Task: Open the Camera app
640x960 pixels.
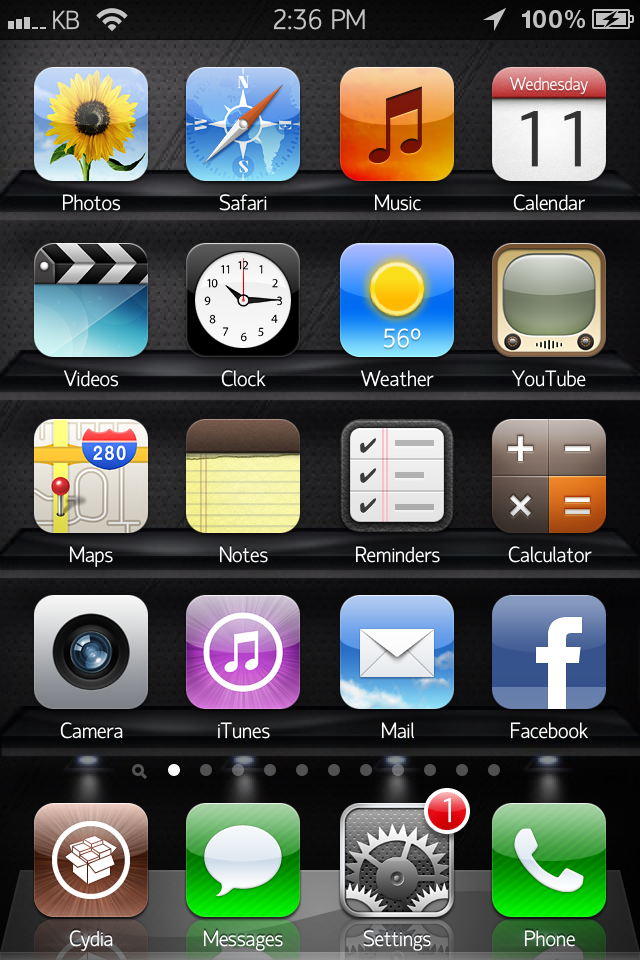Action: [x=91, y=653]
